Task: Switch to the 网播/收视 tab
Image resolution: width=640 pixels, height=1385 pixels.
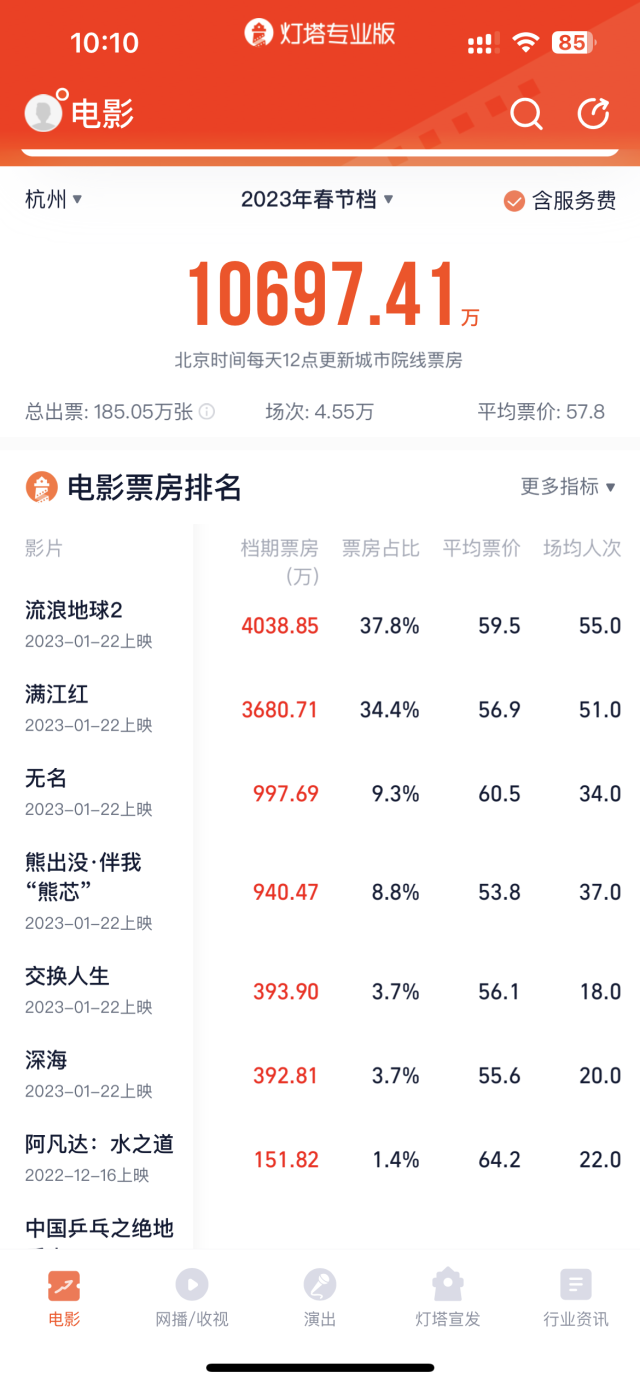Action: coord(192,1297)
